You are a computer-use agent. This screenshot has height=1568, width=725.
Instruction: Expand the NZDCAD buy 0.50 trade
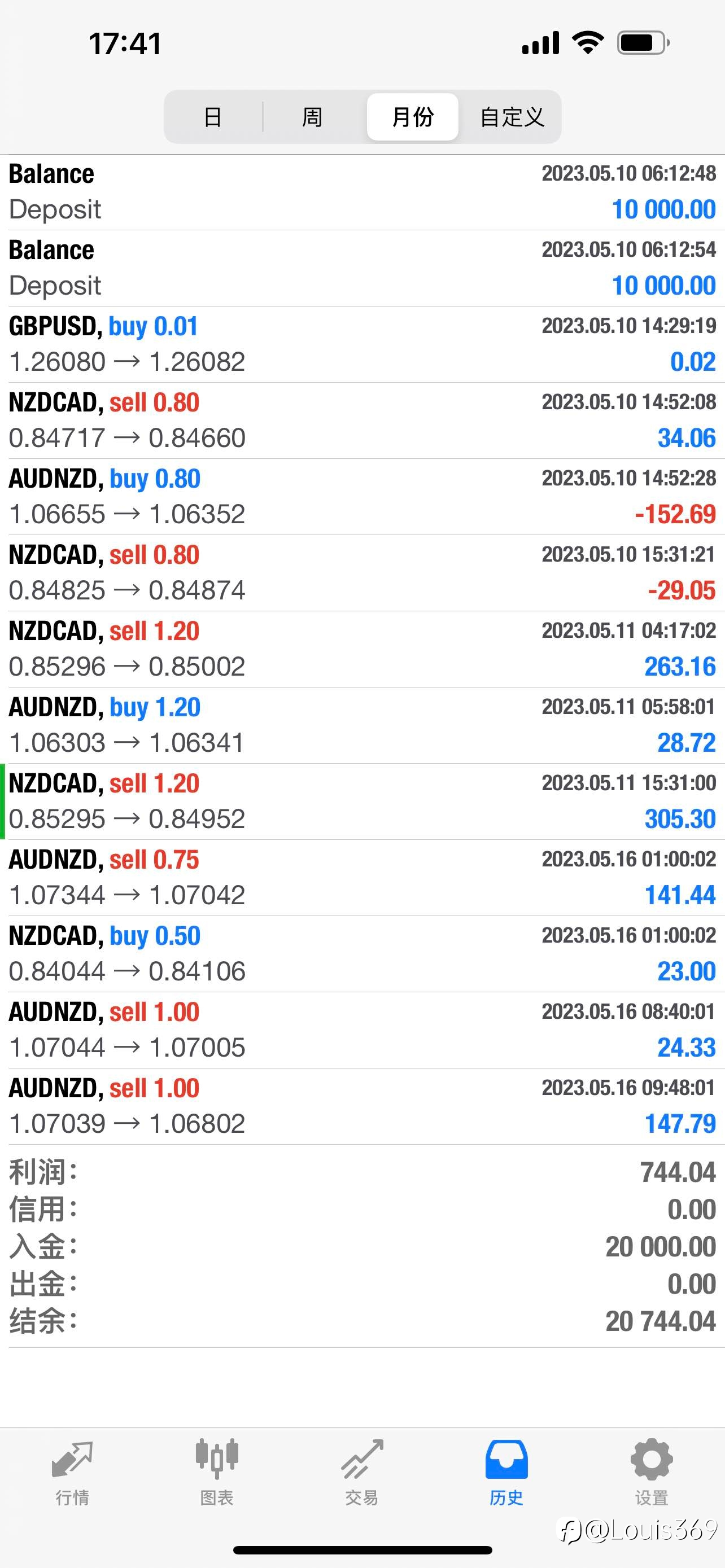click(362, 954)
